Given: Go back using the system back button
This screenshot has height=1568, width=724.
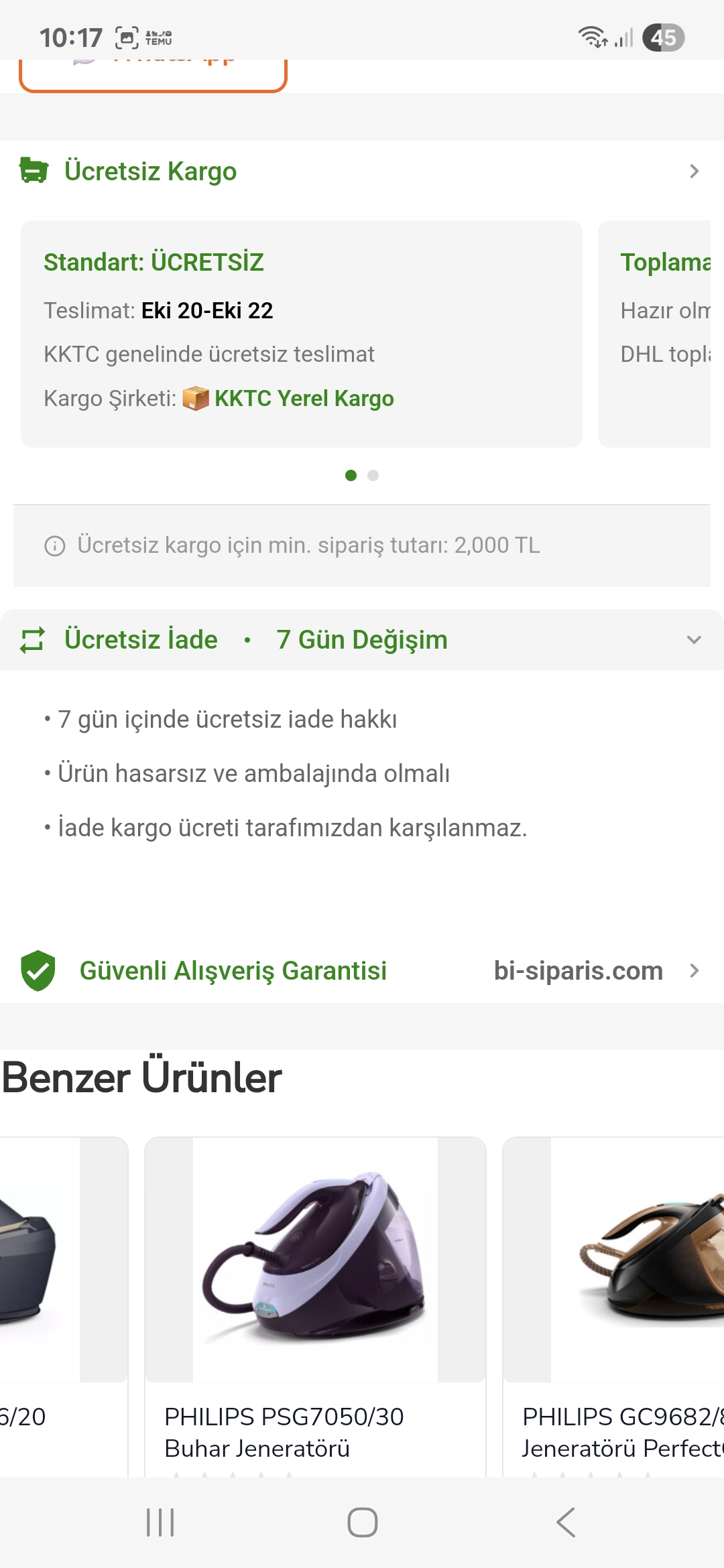Looking at the screenshot, I should click(x=565, y=1522).
